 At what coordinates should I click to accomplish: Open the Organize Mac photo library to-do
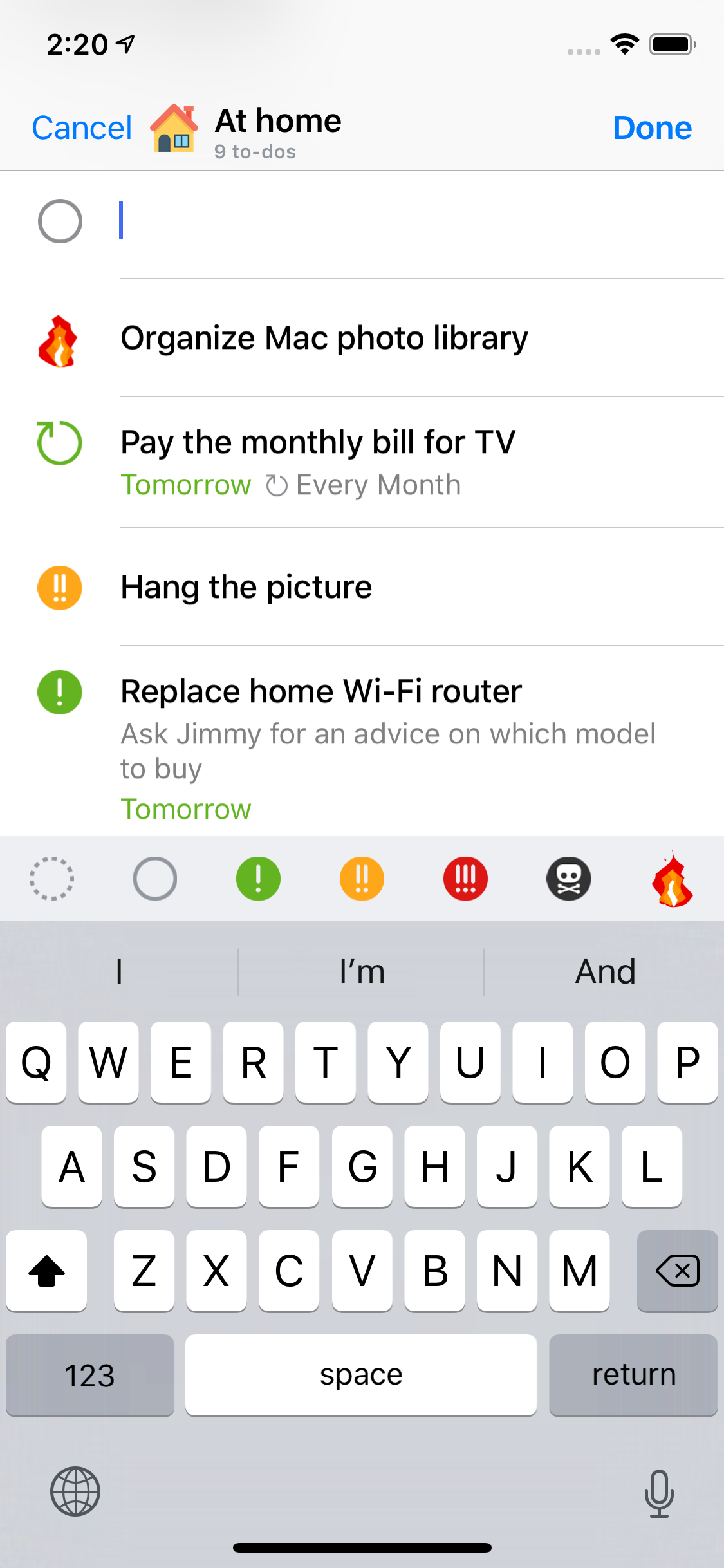pos(324,339)
